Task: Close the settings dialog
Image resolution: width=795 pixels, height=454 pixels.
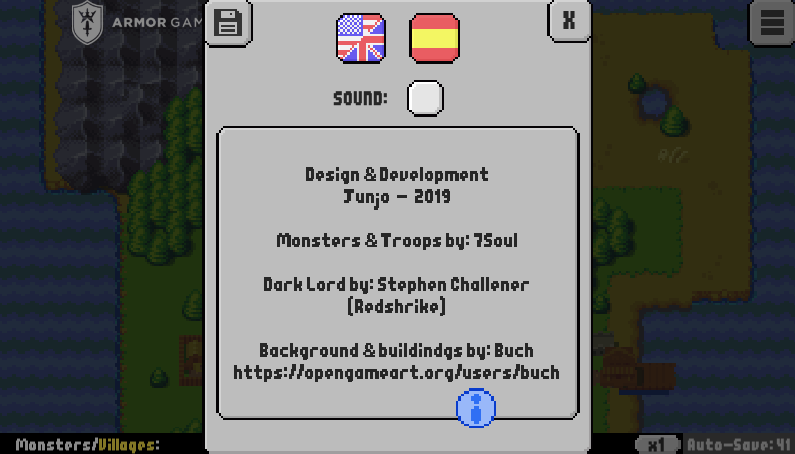Action: [x=568, y=20]
